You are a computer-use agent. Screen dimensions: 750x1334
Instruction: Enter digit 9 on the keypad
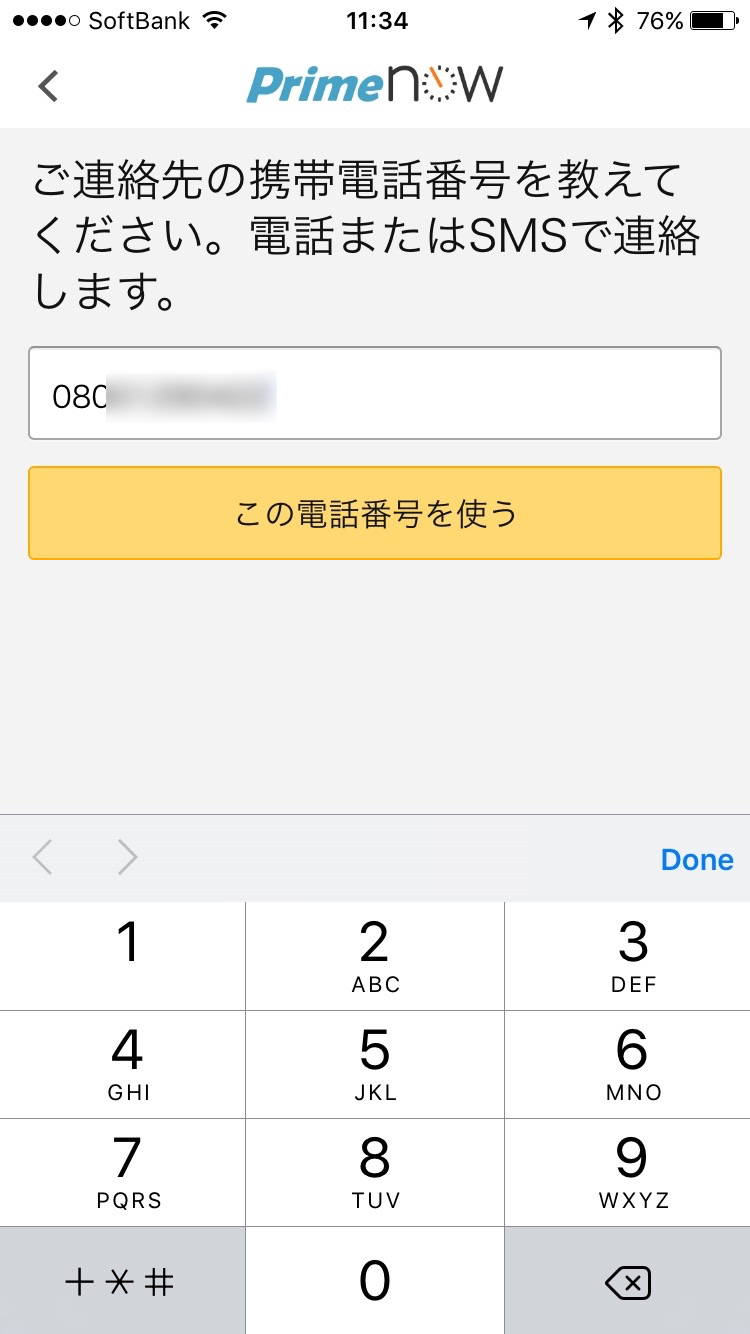(x=629, y=1172)
